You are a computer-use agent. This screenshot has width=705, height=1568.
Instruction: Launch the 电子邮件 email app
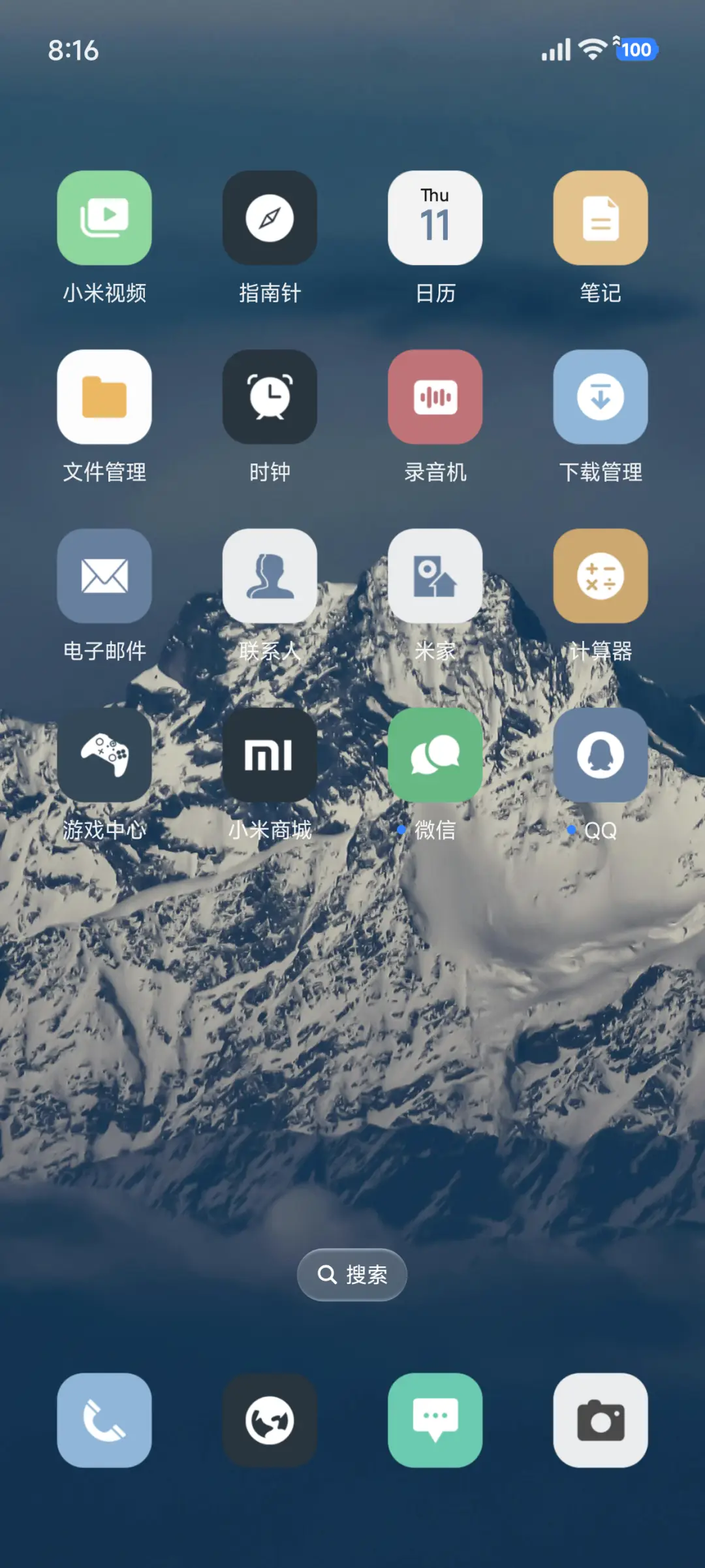[x=104, y=576]
